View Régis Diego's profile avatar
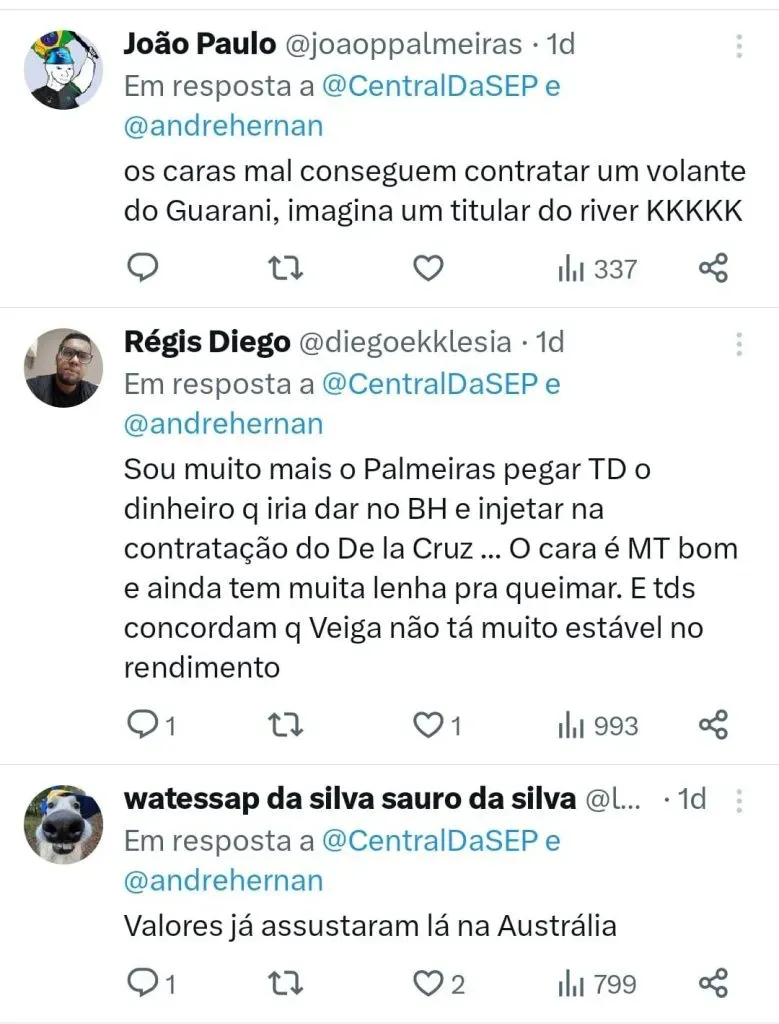This screenshot has width=779, height=1024. pos(63,367)
